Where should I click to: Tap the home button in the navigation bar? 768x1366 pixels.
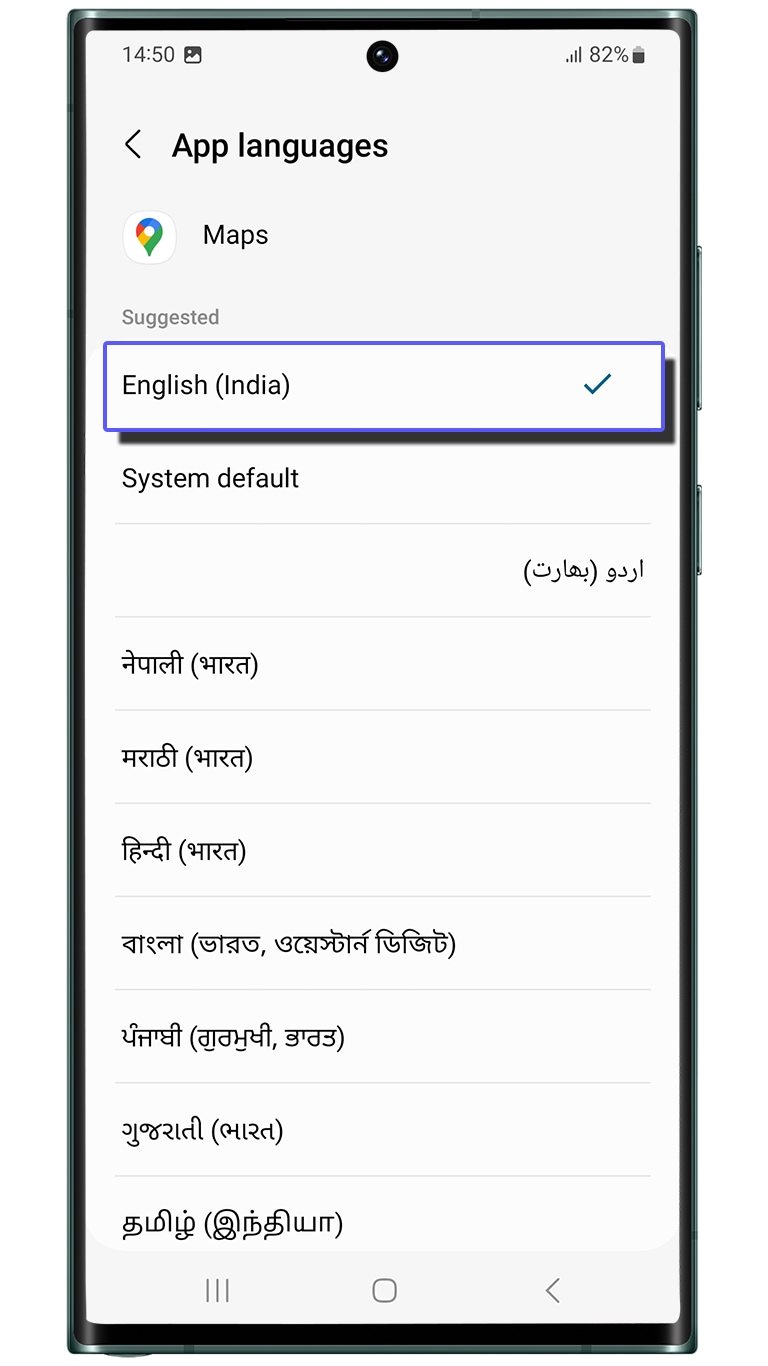[x=384, y=1290]
